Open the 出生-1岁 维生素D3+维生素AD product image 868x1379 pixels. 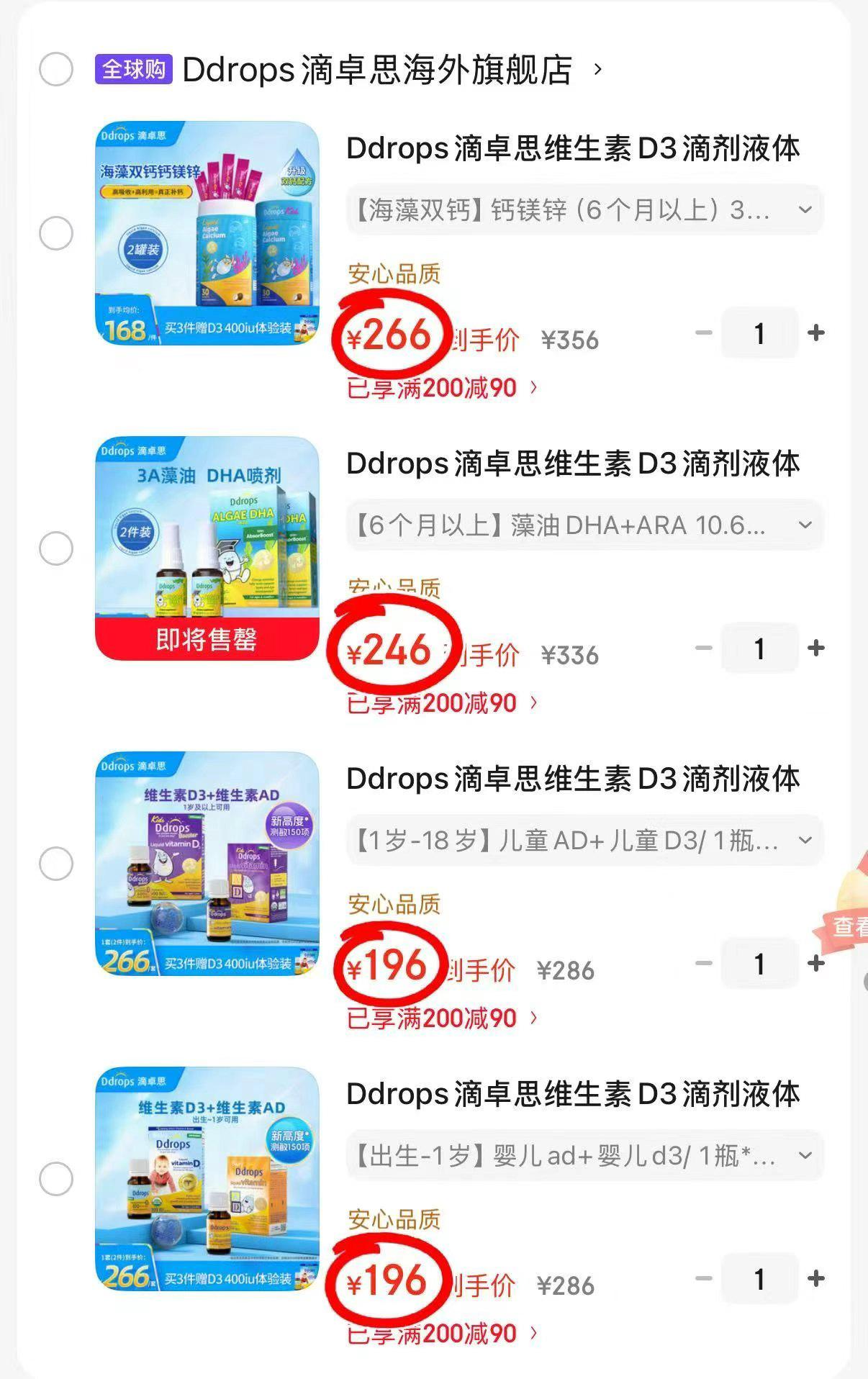pyautogui.click(x=207, y=1179)
